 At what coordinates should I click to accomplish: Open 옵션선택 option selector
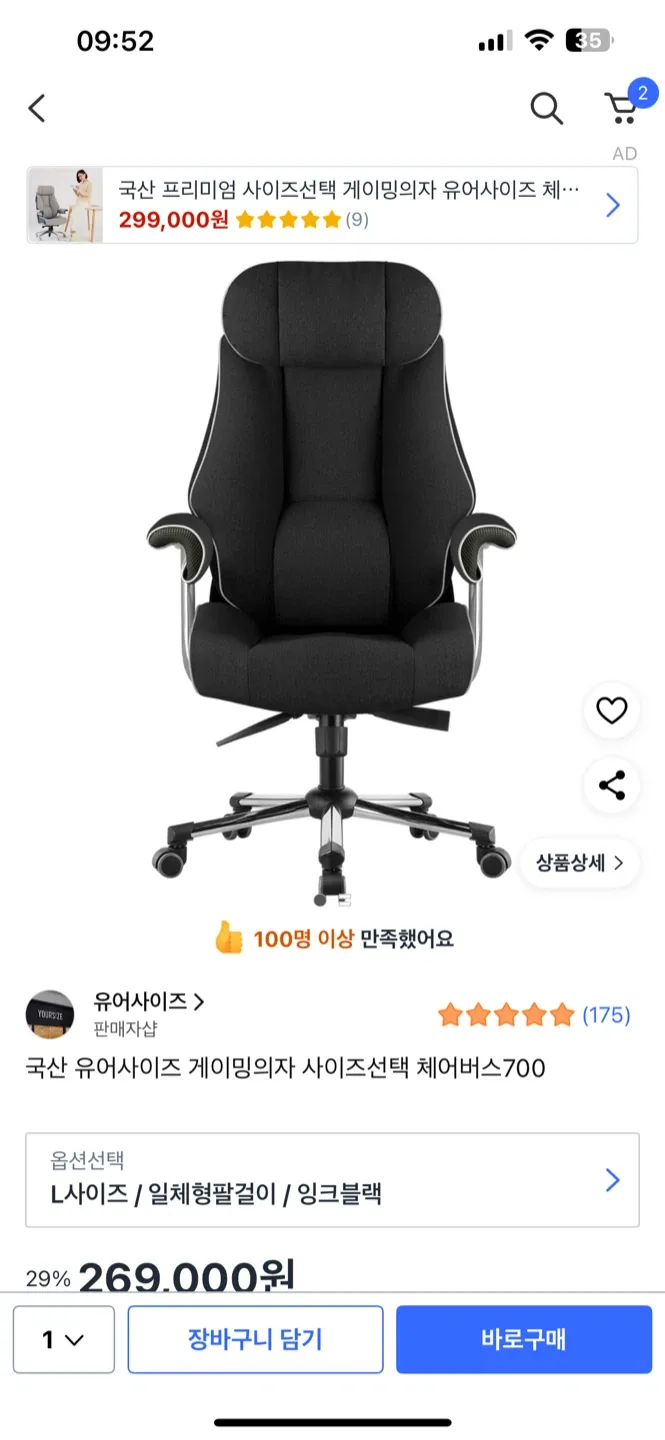pyautogui.click(x=332, y=1180)
